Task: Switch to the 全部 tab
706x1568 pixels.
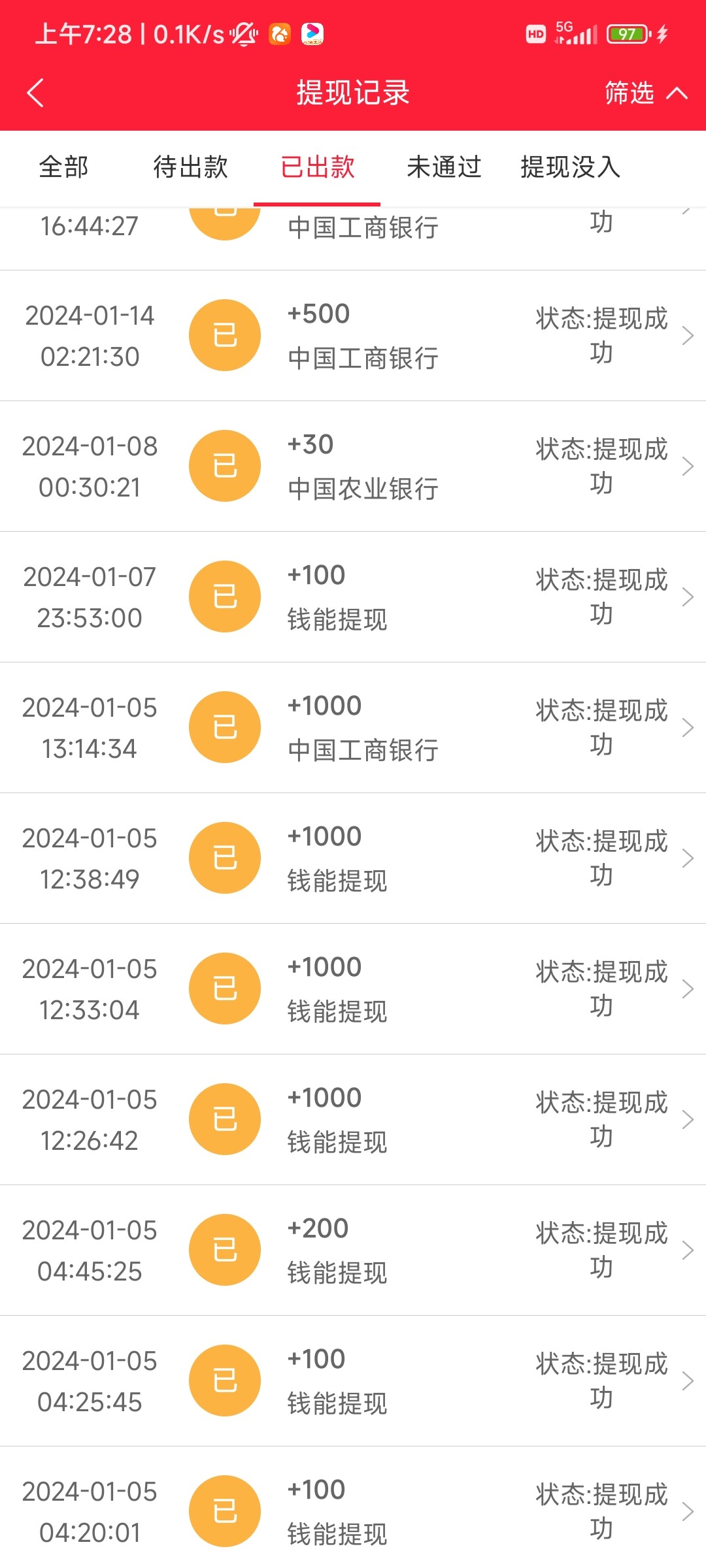Action: tap(63, 167)
